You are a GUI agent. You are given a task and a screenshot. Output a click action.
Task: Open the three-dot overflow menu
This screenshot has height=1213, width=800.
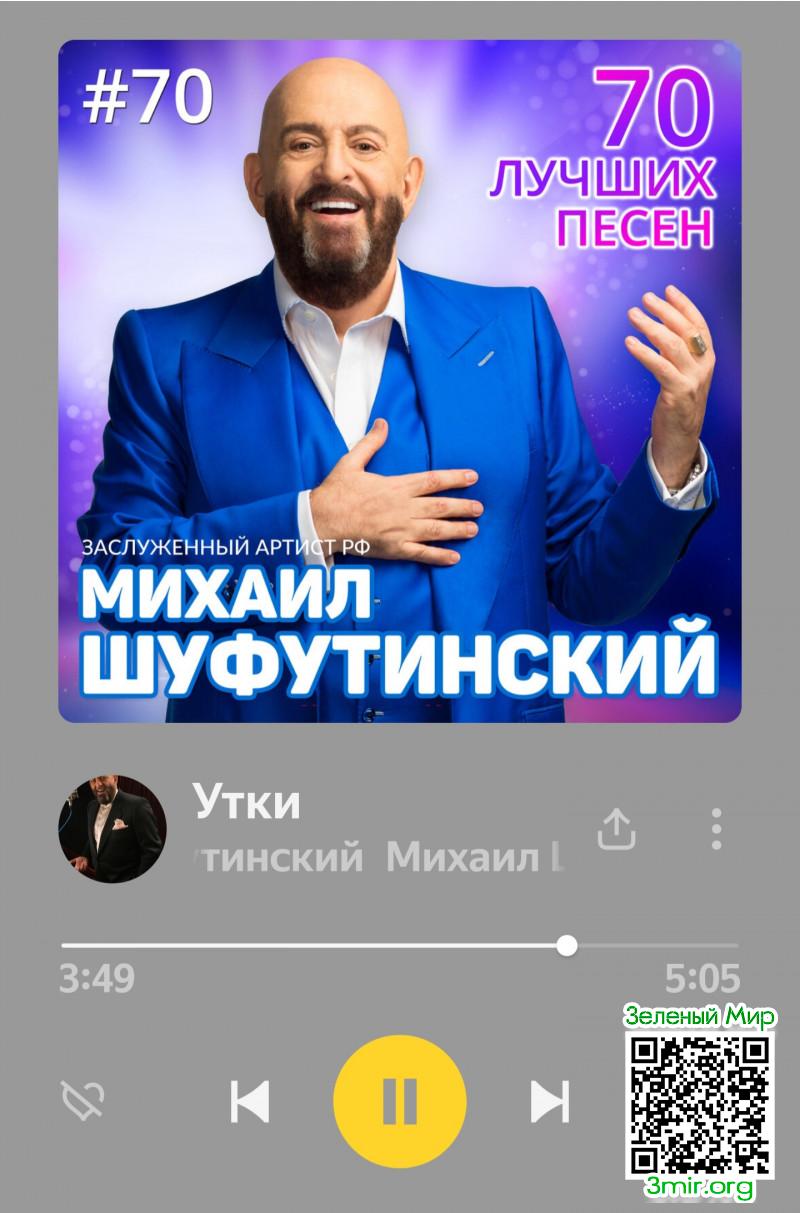click(716, 829)
